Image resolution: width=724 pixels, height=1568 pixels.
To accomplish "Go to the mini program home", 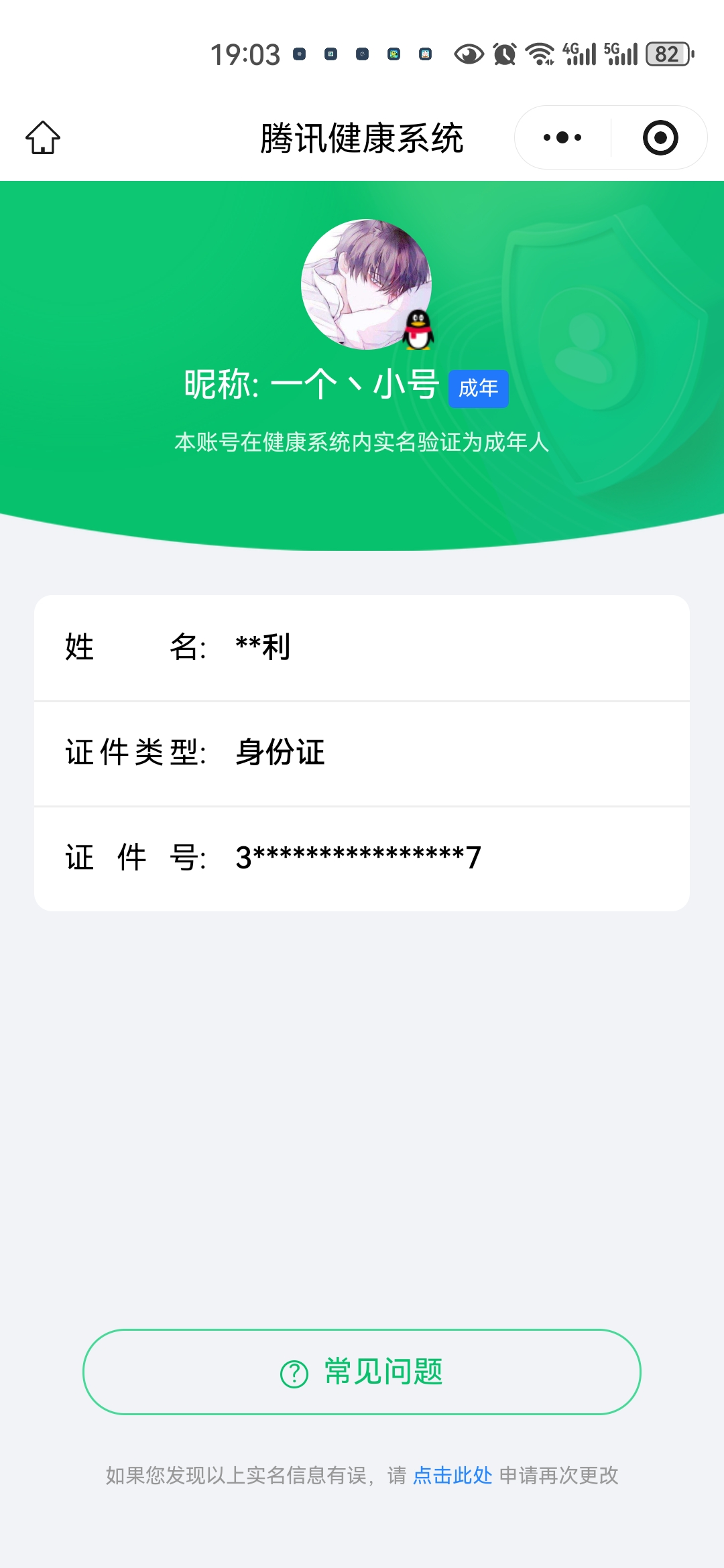I will coord(43,138).
